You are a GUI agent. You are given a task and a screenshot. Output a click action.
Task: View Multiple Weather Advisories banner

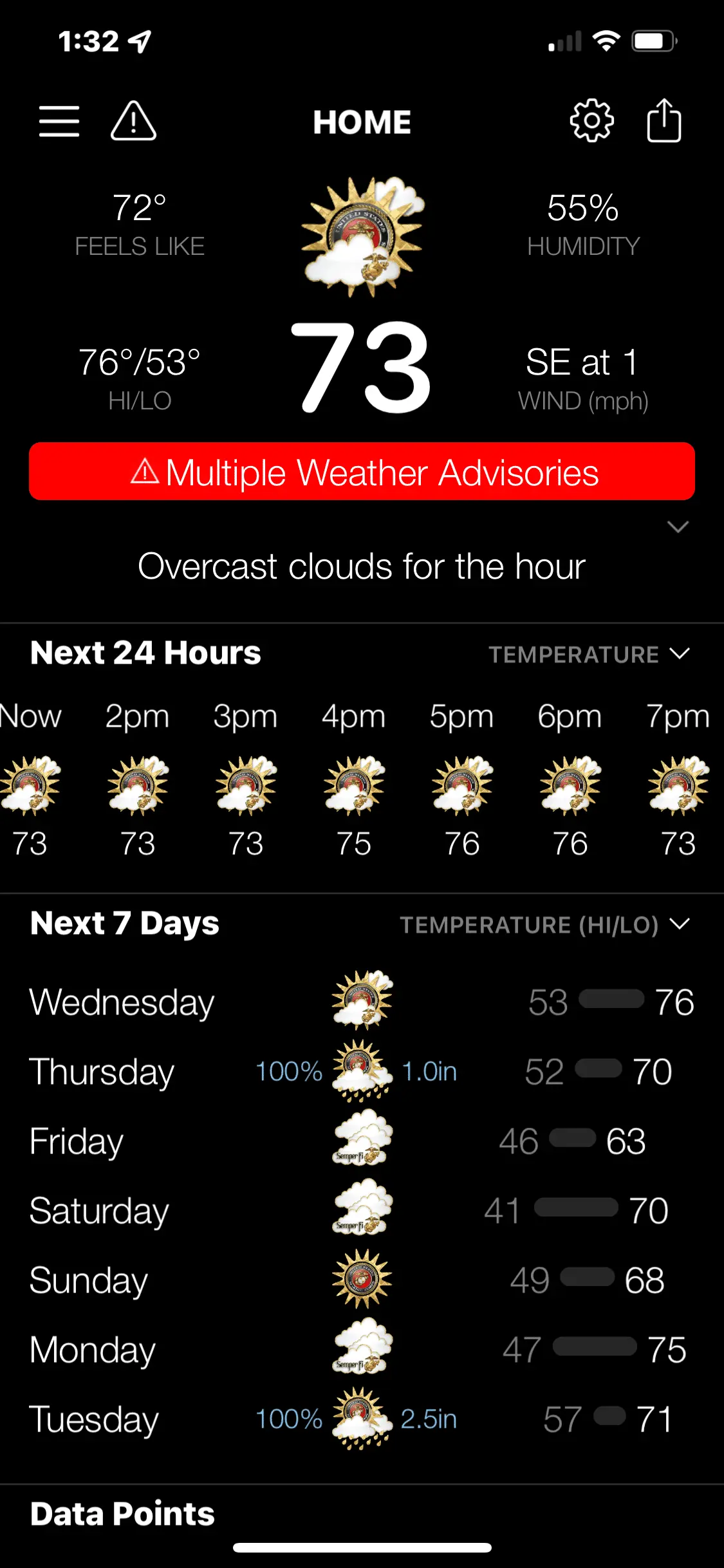point(362,472)
